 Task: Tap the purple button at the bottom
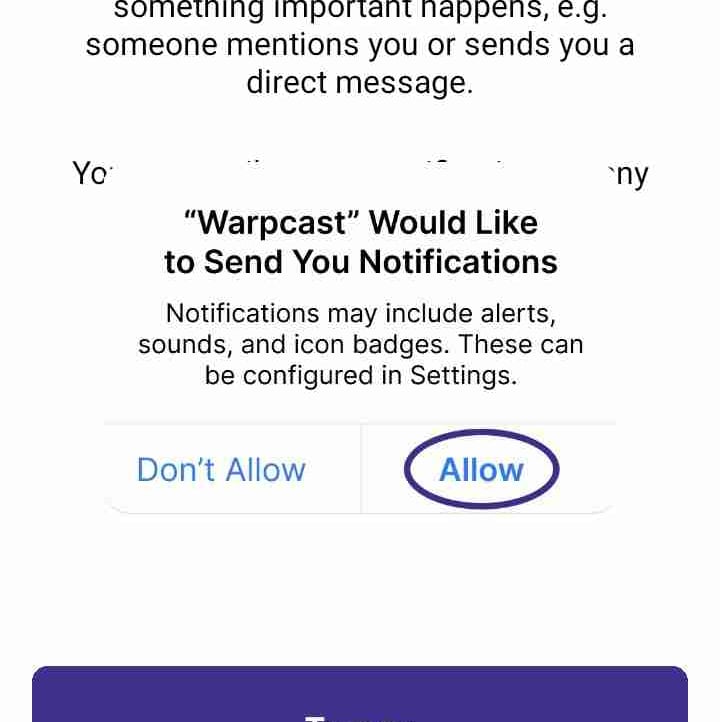(x=360, y=696)
